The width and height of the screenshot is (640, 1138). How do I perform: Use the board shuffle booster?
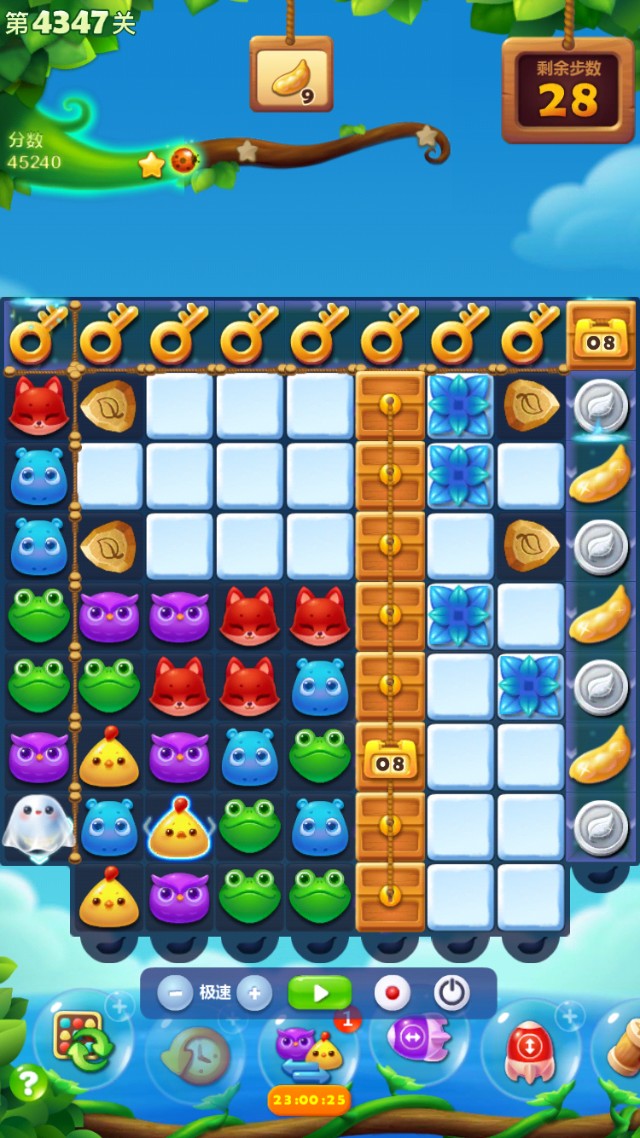click(x=82, y=1042)
